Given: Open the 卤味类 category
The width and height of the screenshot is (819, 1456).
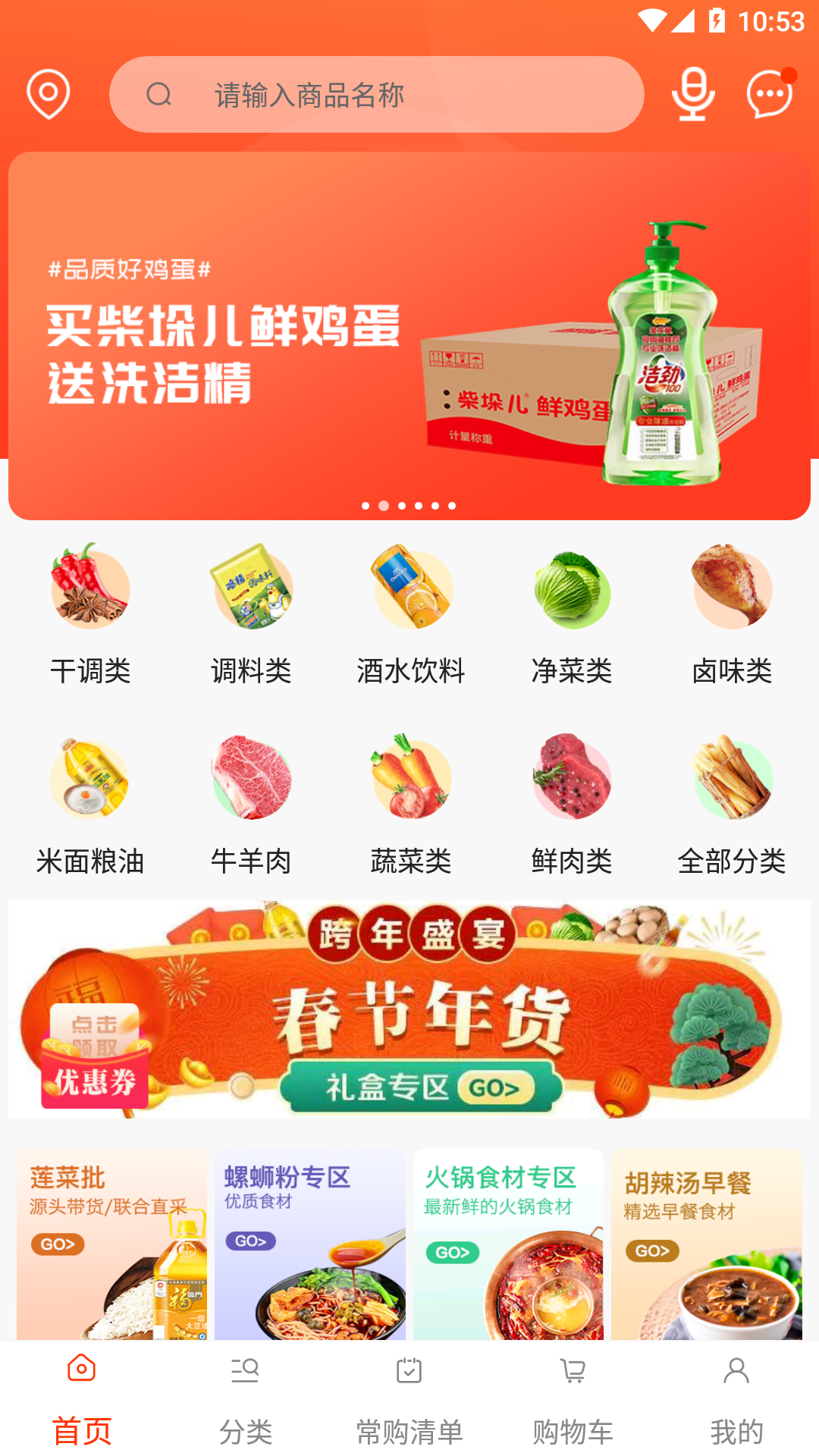Looking at the screenshot, I should (x=732, y=614).
